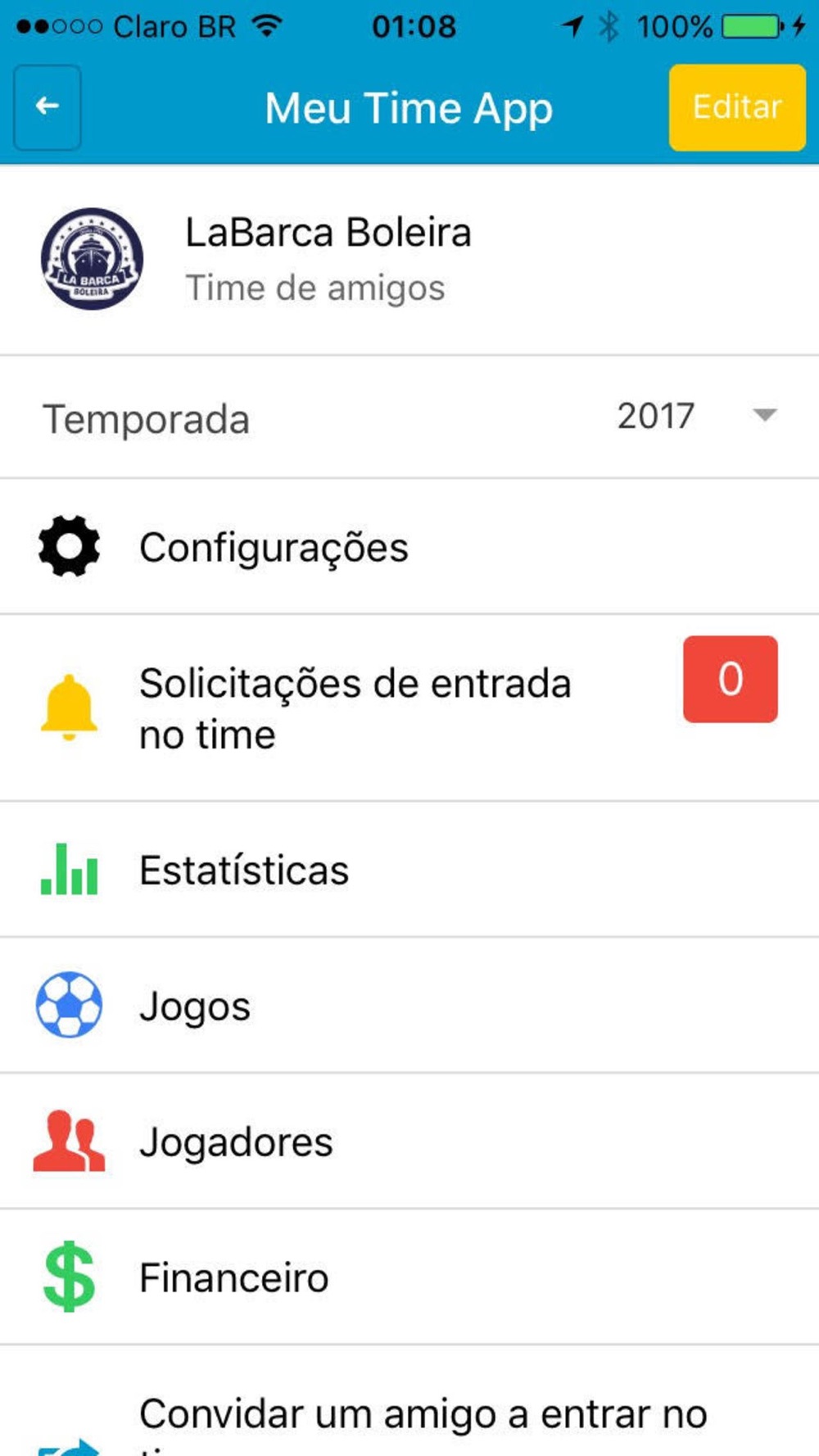Image resolution: width=819 pixels, height=1456 pixels.
Task: Open Configurações settings
Action: point(274,547)
